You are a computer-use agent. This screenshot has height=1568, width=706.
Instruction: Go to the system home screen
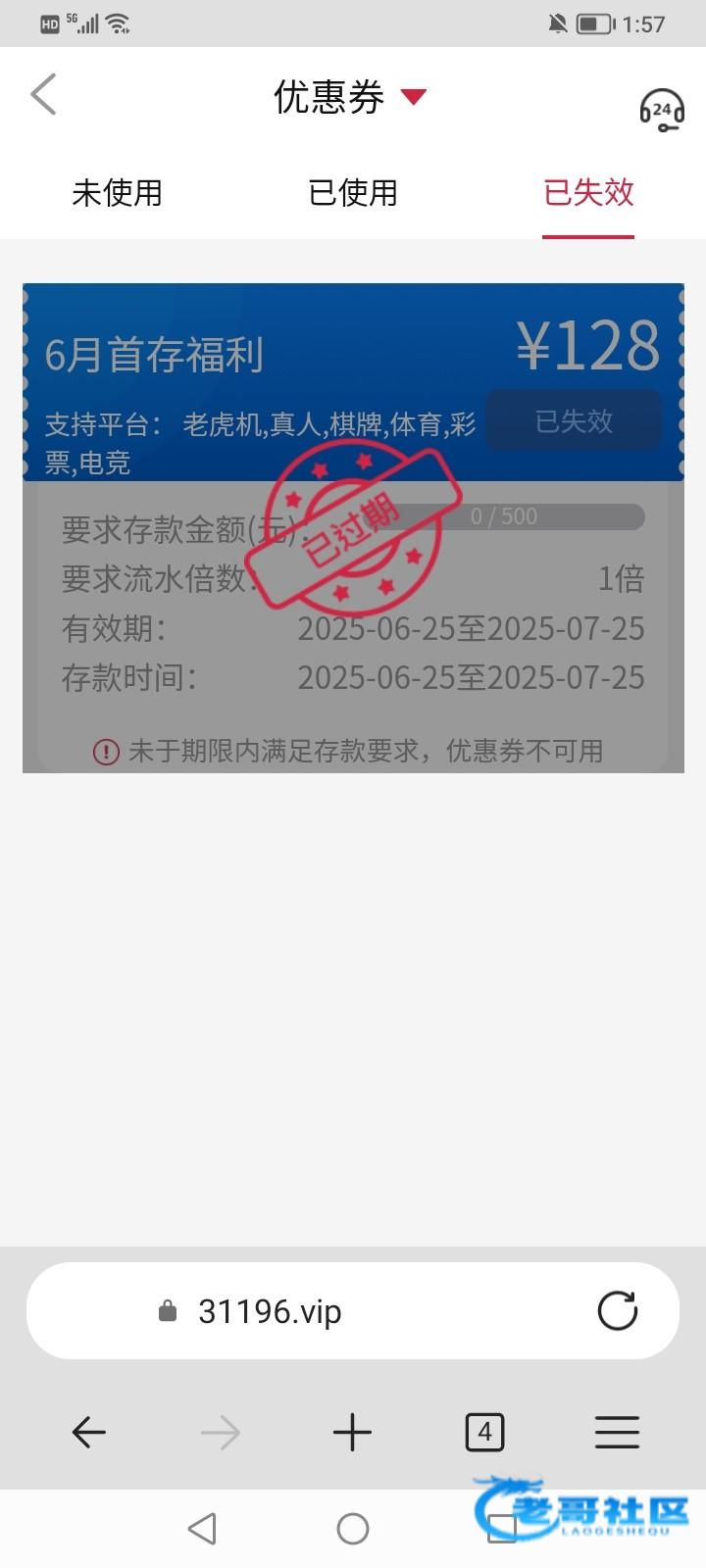(353, 1528)
